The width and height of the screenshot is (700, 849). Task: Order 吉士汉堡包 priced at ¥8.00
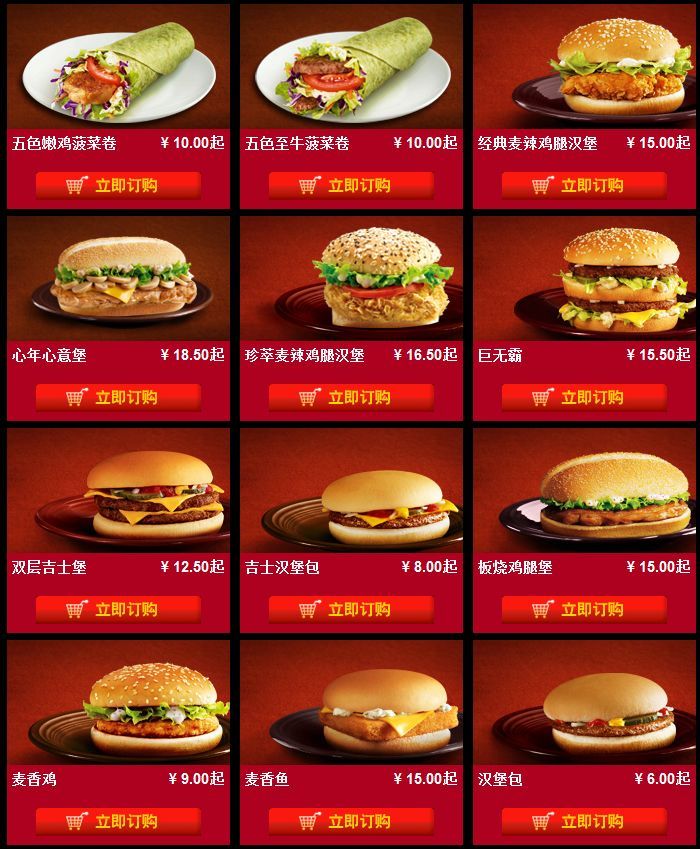[x=351, y=609]
